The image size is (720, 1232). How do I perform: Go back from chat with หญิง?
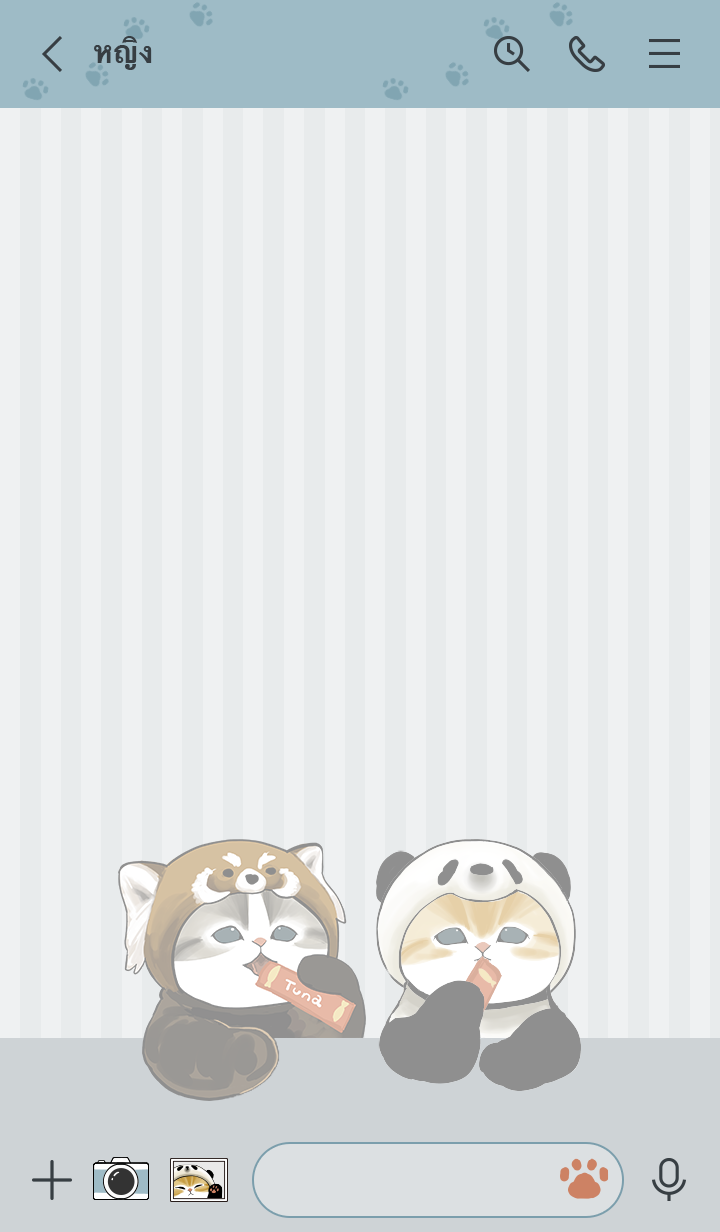pos(52,54)
